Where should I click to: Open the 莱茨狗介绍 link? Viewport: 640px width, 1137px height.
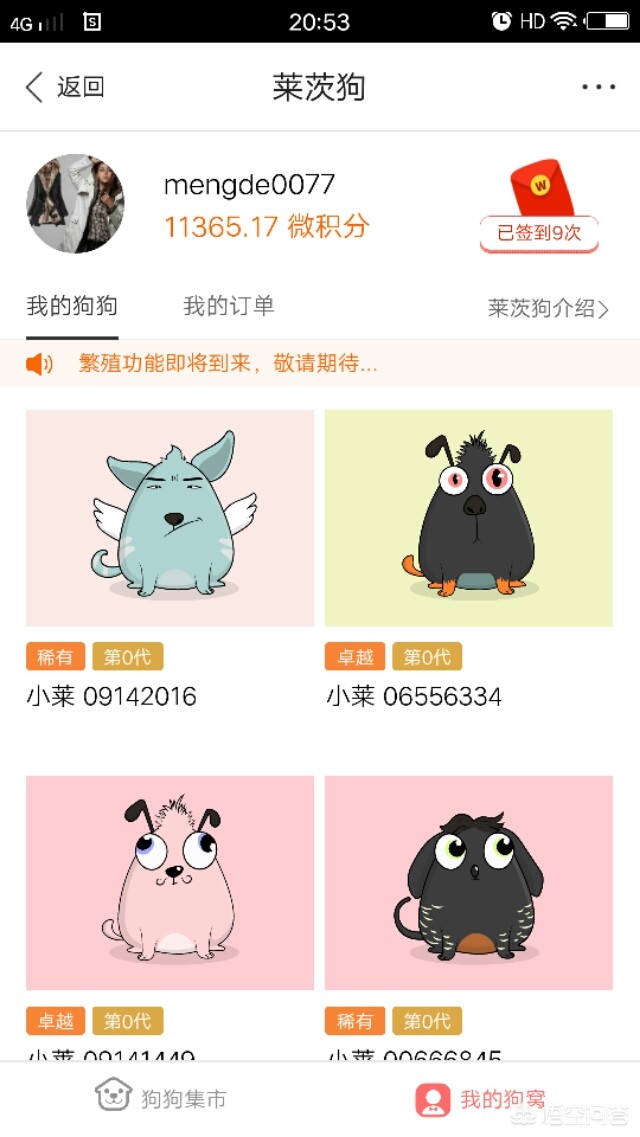coord(548,308)
